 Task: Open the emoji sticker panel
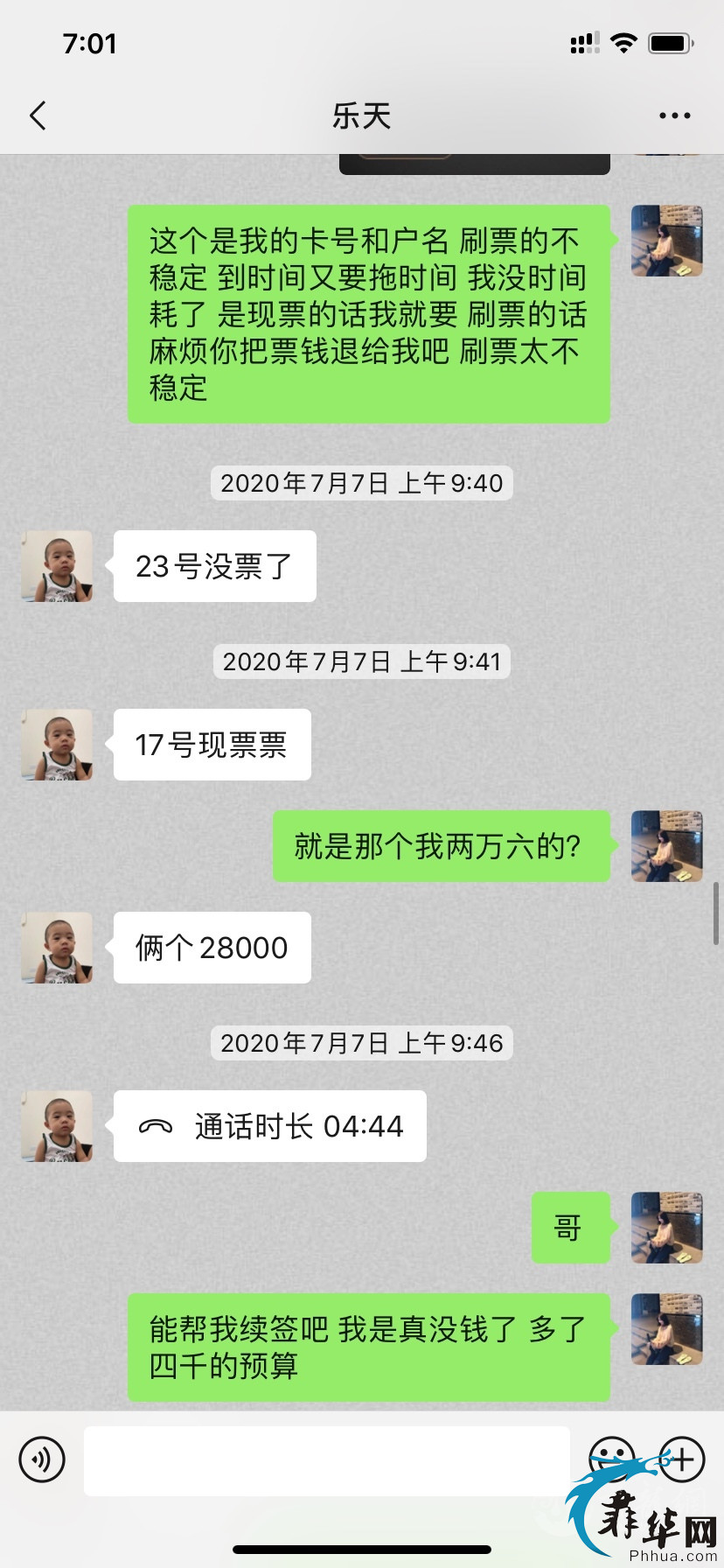611,1459
